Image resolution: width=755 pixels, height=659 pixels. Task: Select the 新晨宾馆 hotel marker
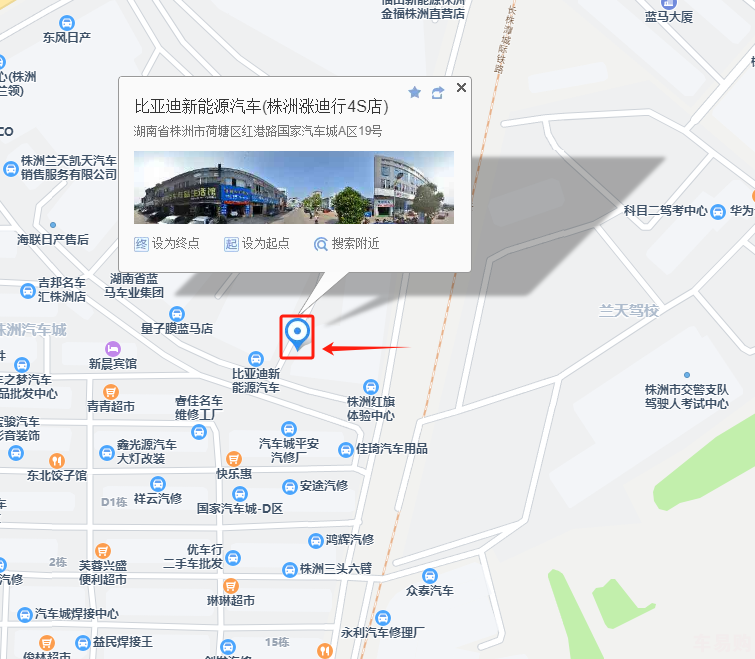tap(113, 348)
